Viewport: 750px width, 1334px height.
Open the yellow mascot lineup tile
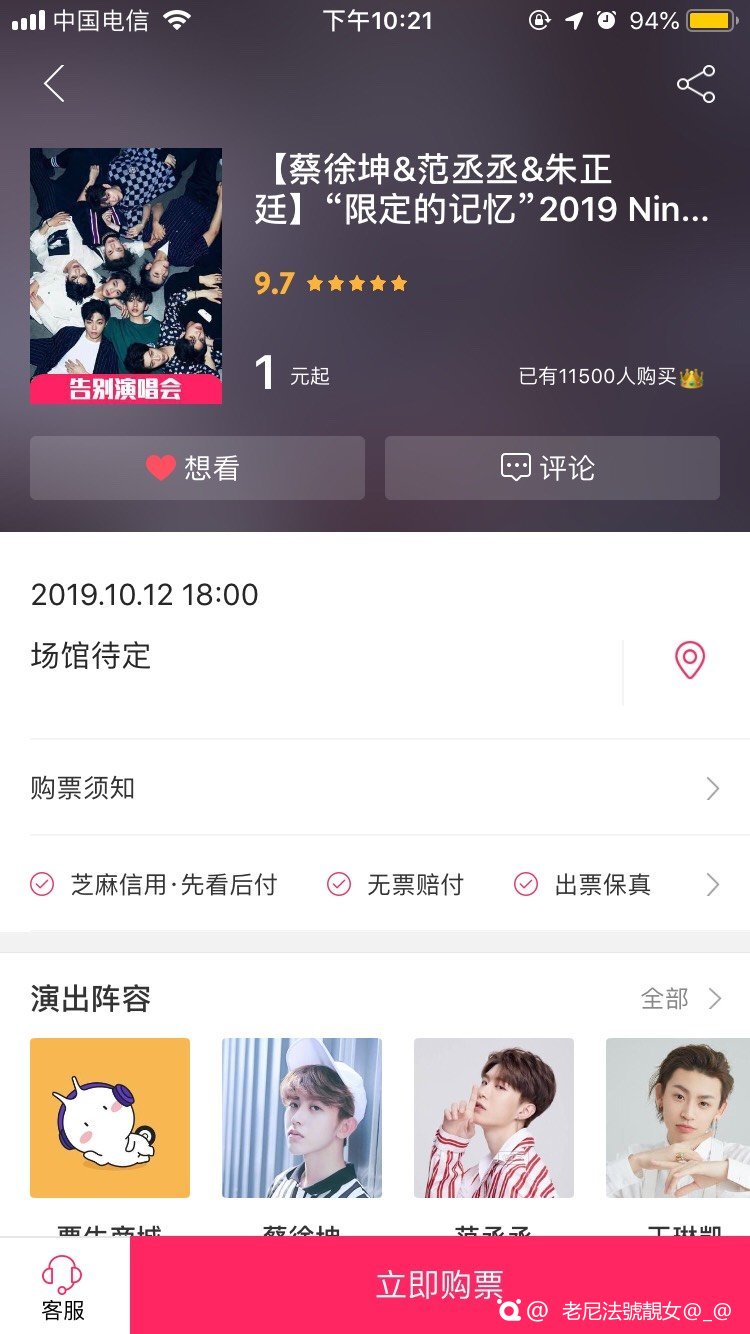click(x=110, y=1117)
